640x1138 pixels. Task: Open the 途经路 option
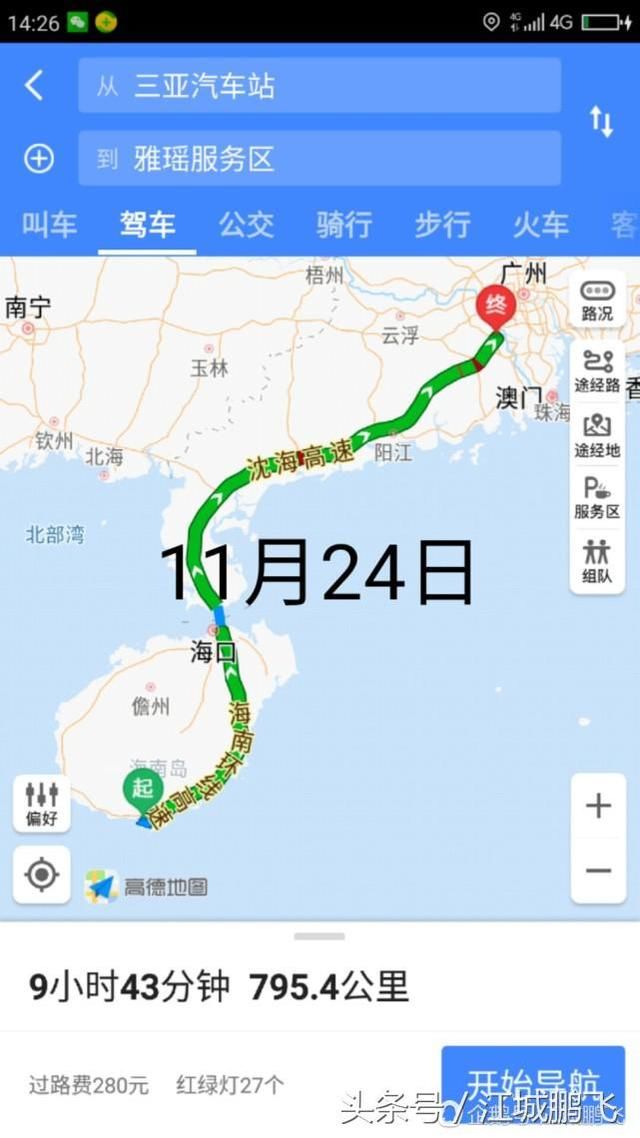(597, 372)
